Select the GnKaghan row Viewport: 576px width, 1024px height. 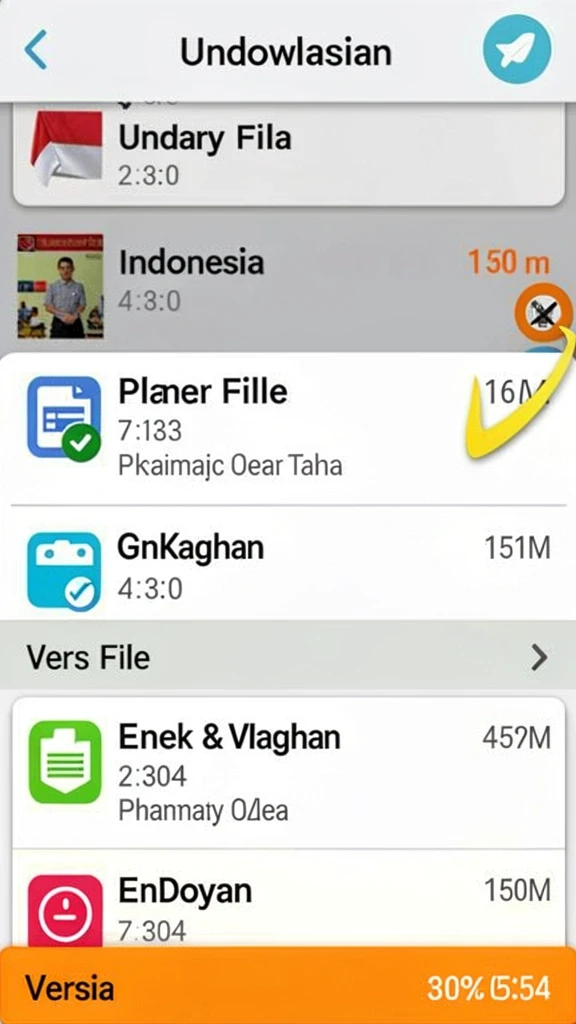288,564
